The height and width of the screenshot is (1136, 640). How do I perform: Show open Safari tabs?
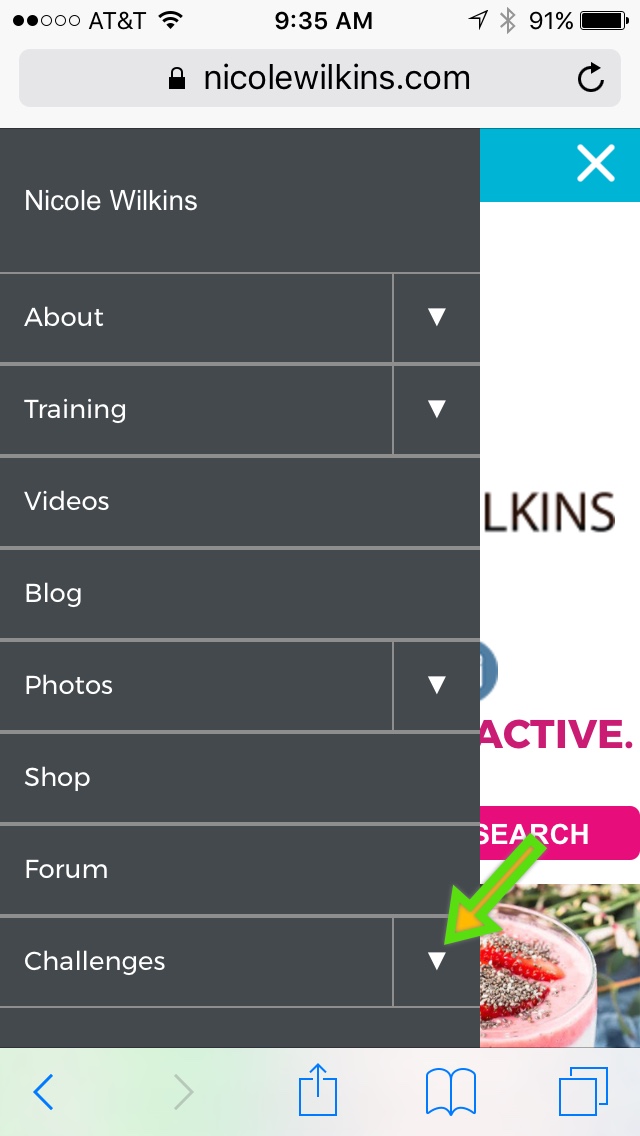point(583,1092)
